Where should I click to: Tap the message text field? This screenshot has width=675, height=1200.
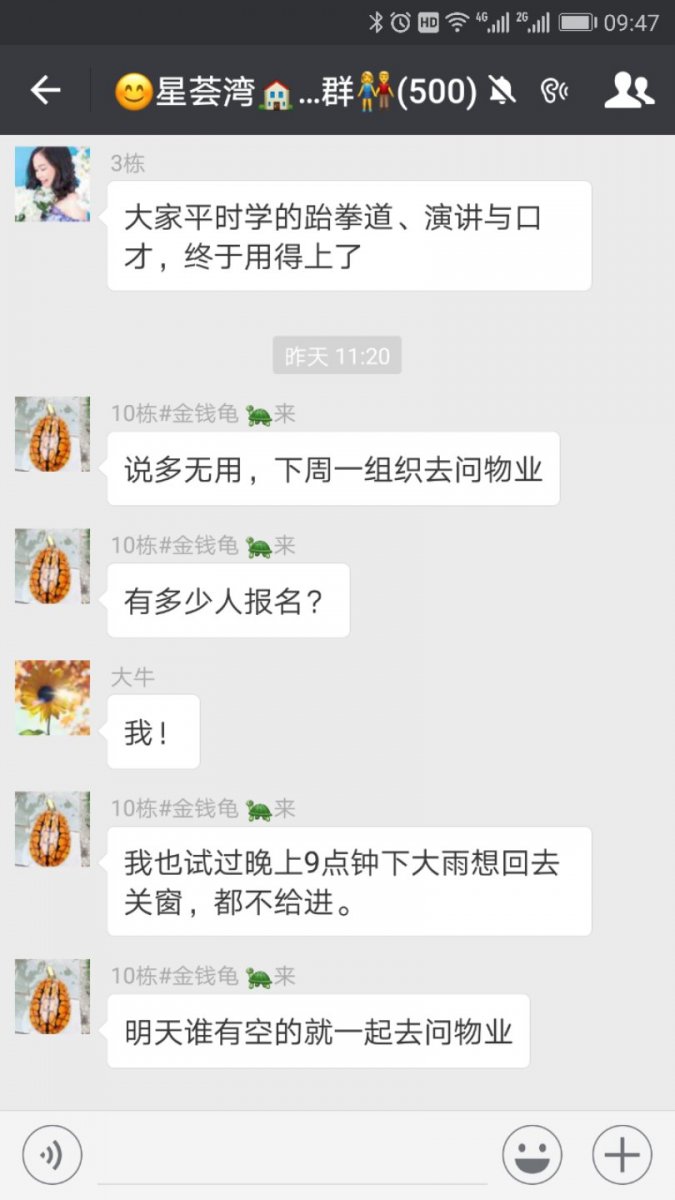(x=292, y=1155)
